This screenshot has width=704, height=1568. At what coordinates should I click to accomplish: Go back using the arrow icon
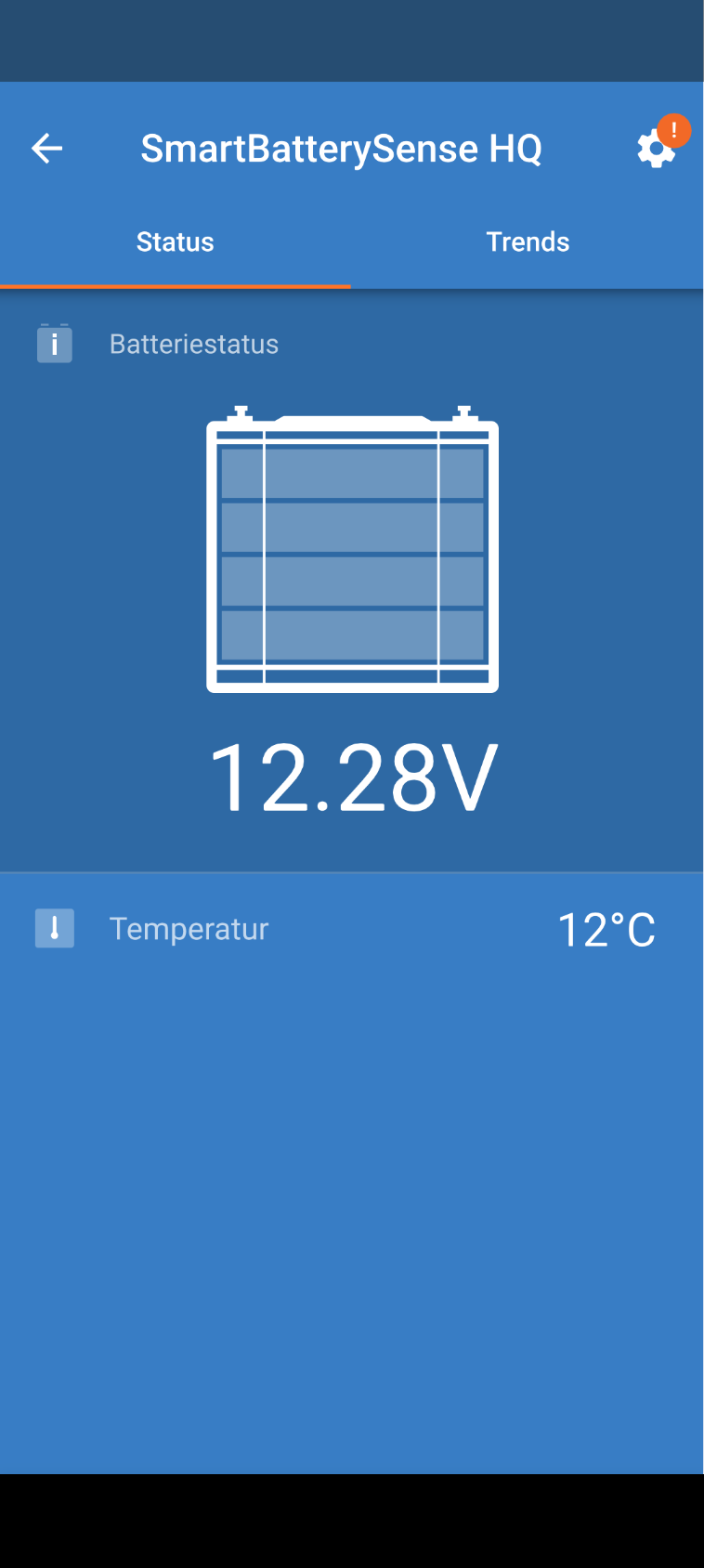click(46, 149)
